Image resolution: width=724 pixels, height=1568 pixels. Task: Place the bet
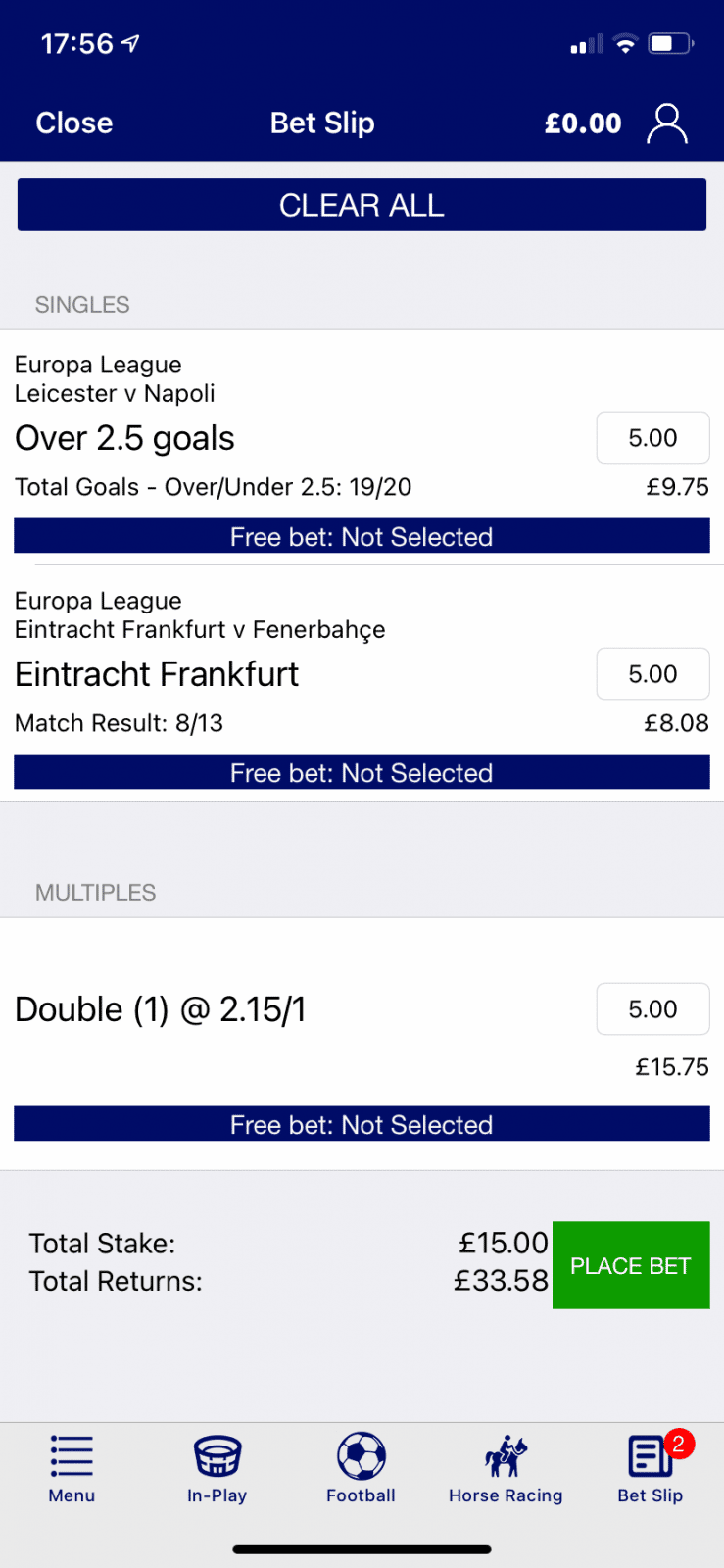click(x=630, y=1265)
